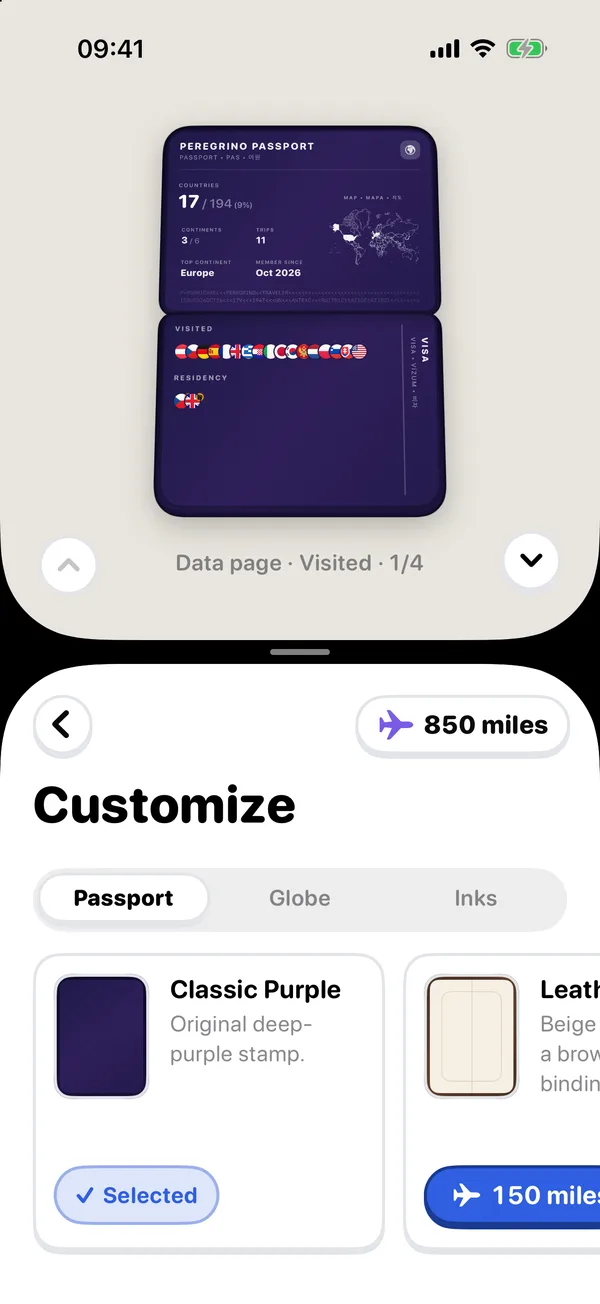Select the Passport tab
600x1304 pixels.
(x=123, y=898)
